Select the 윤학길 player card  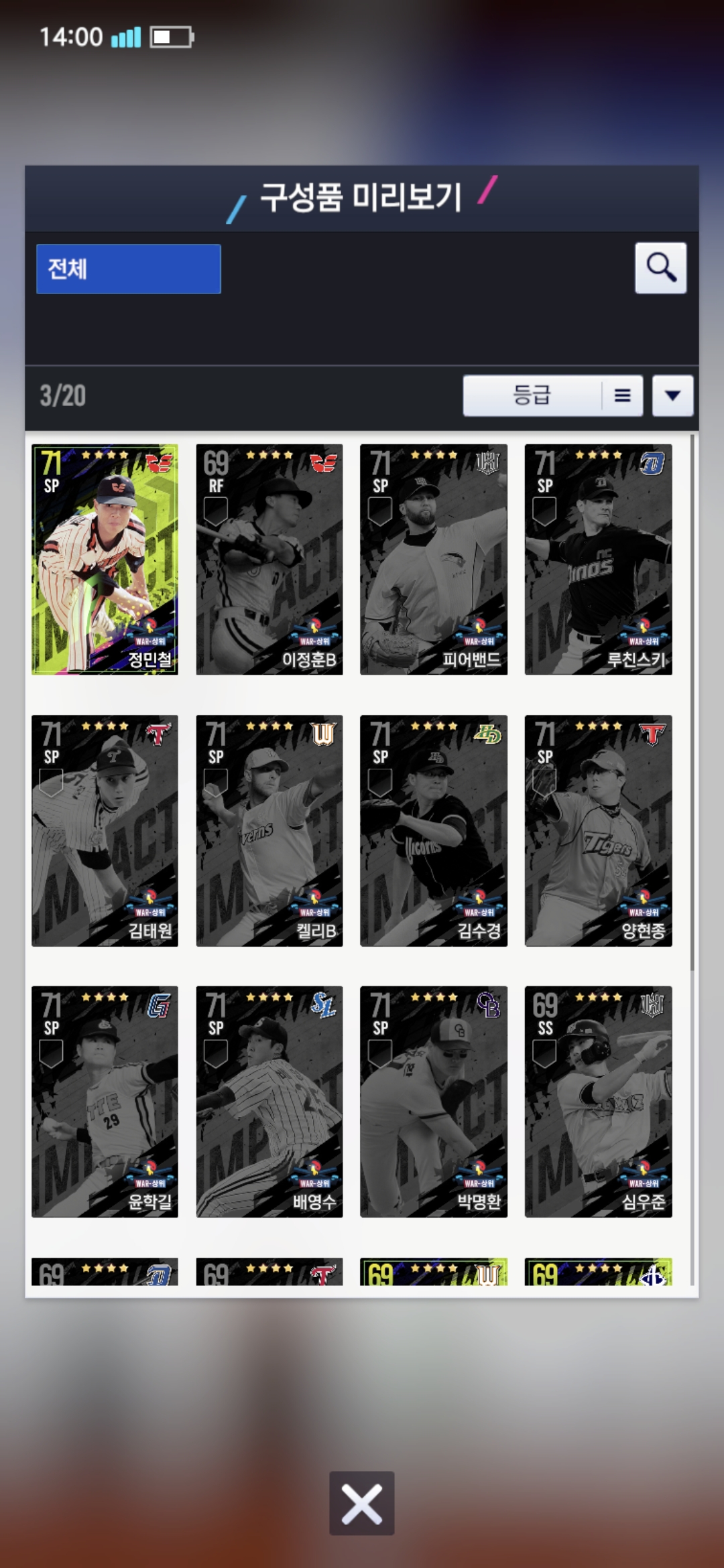tap(105, 1102)
